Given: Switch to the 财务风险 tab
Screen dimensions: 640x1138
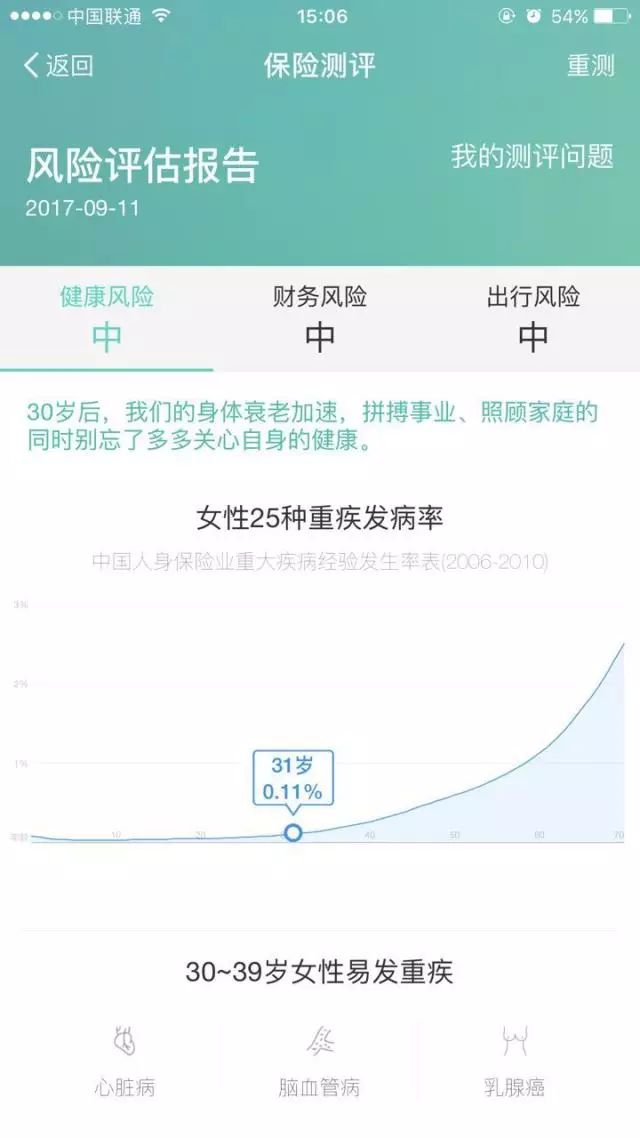Looking at the screenshot, I should pyautogui.click(x=320, y=319).
